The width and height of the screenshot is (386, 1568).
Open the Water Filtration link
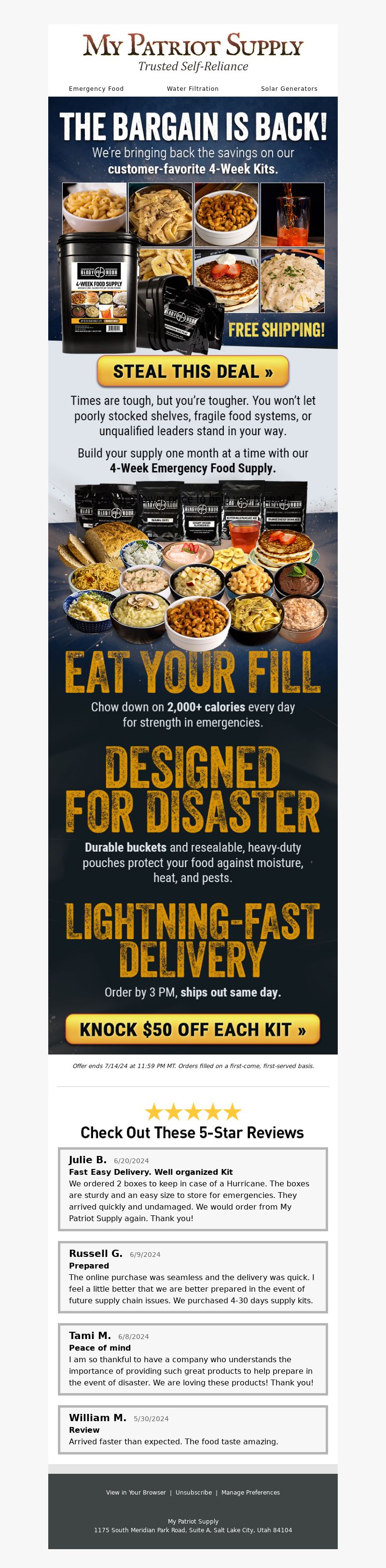pos(193,89)
